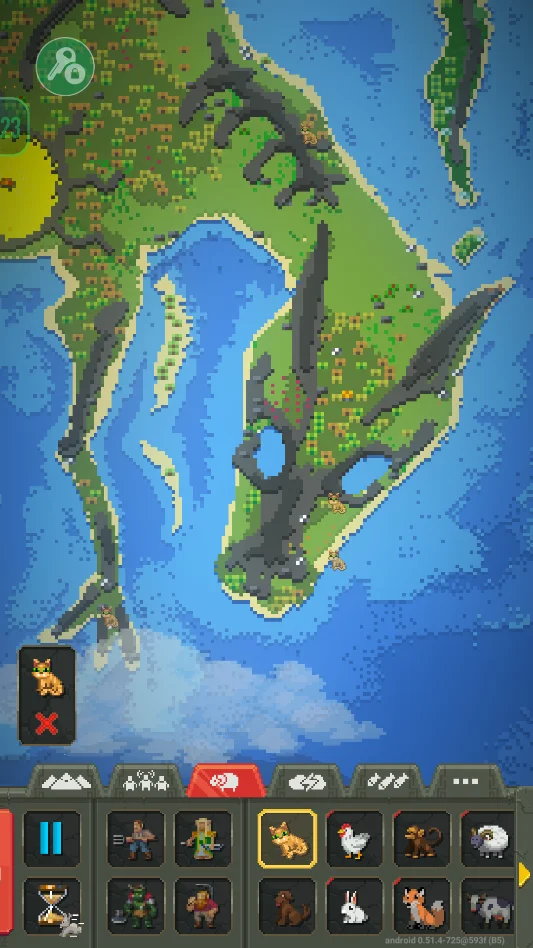Viewport: 533px width, 948px height.
Task: Pause the simulation
Action: coord(52,839)
